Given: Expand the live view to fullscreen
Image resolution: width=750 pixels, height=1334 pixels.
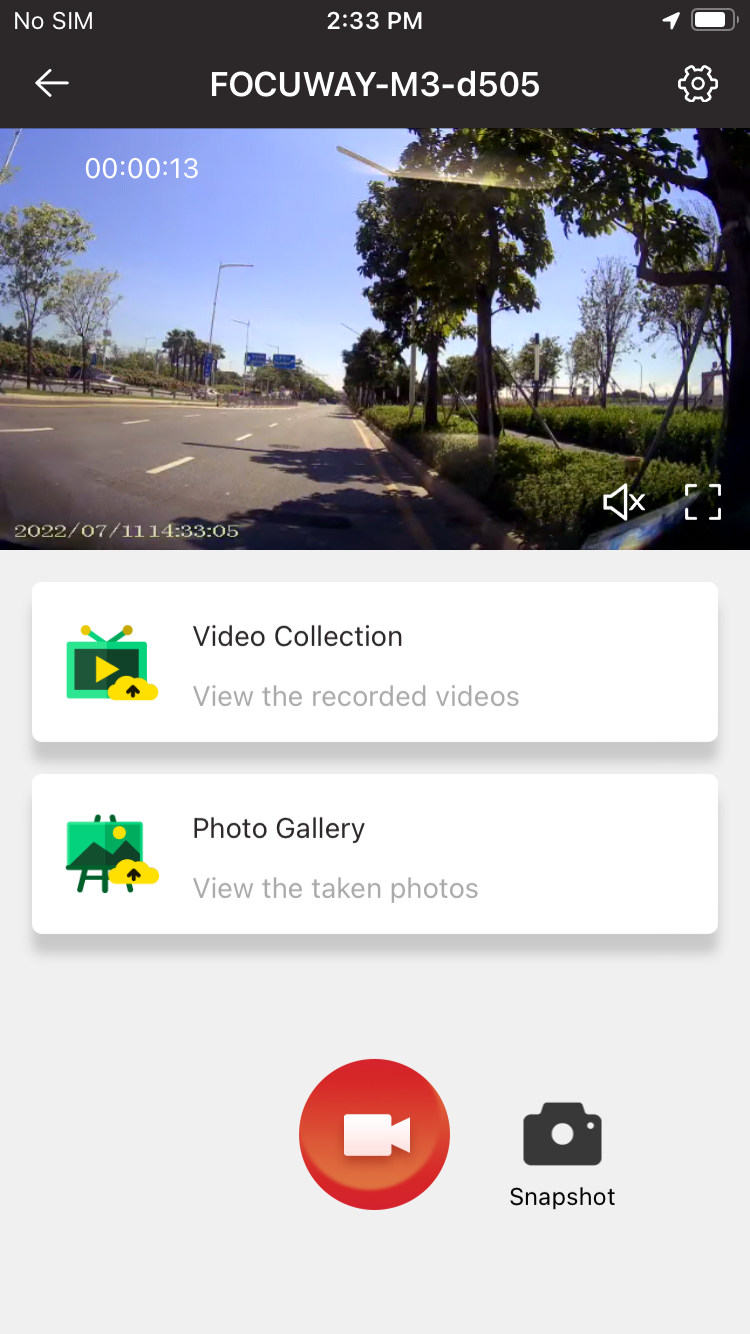Looking at the screenshot, I should click(702, 502).
